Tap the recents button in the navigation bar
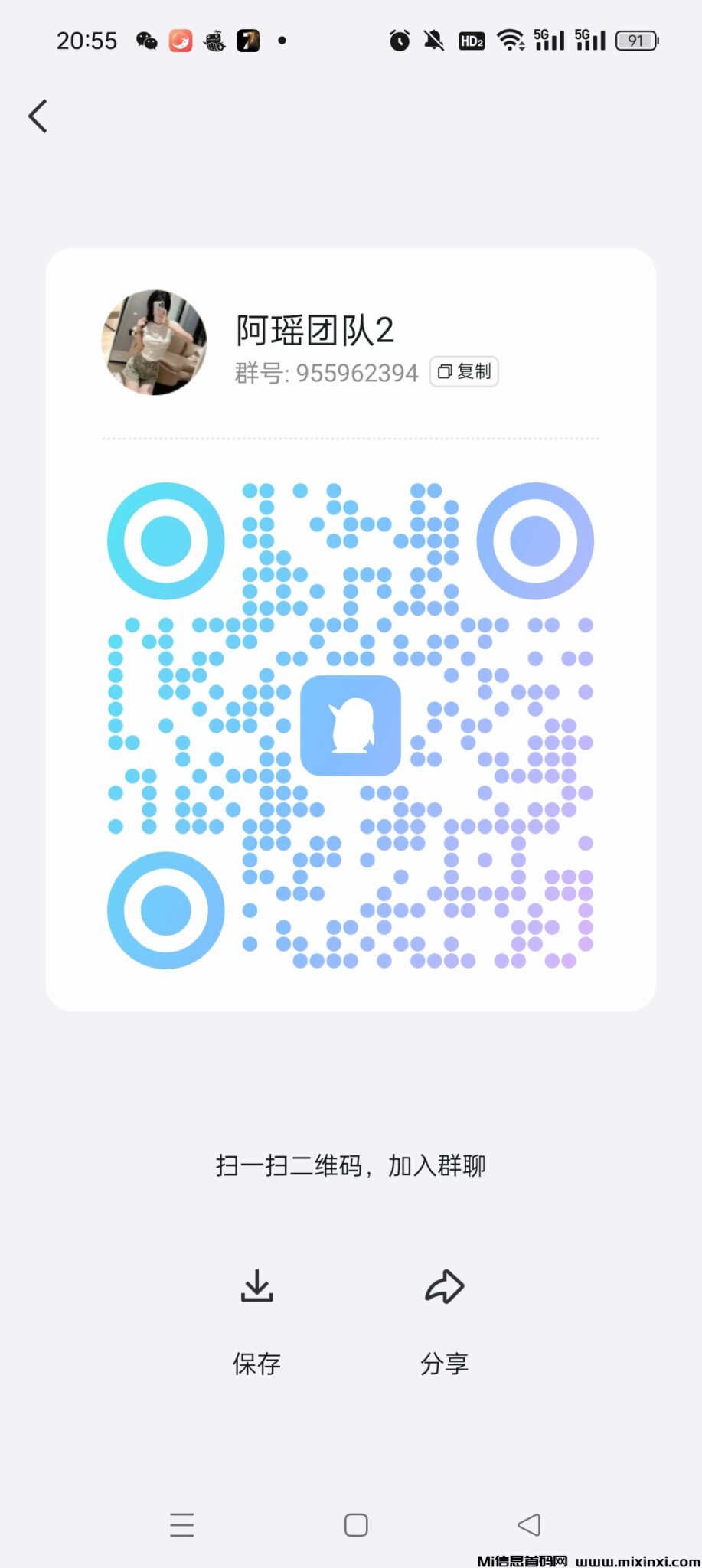Viewport: 702px width, 1568px height. [x=182, y=1526]
